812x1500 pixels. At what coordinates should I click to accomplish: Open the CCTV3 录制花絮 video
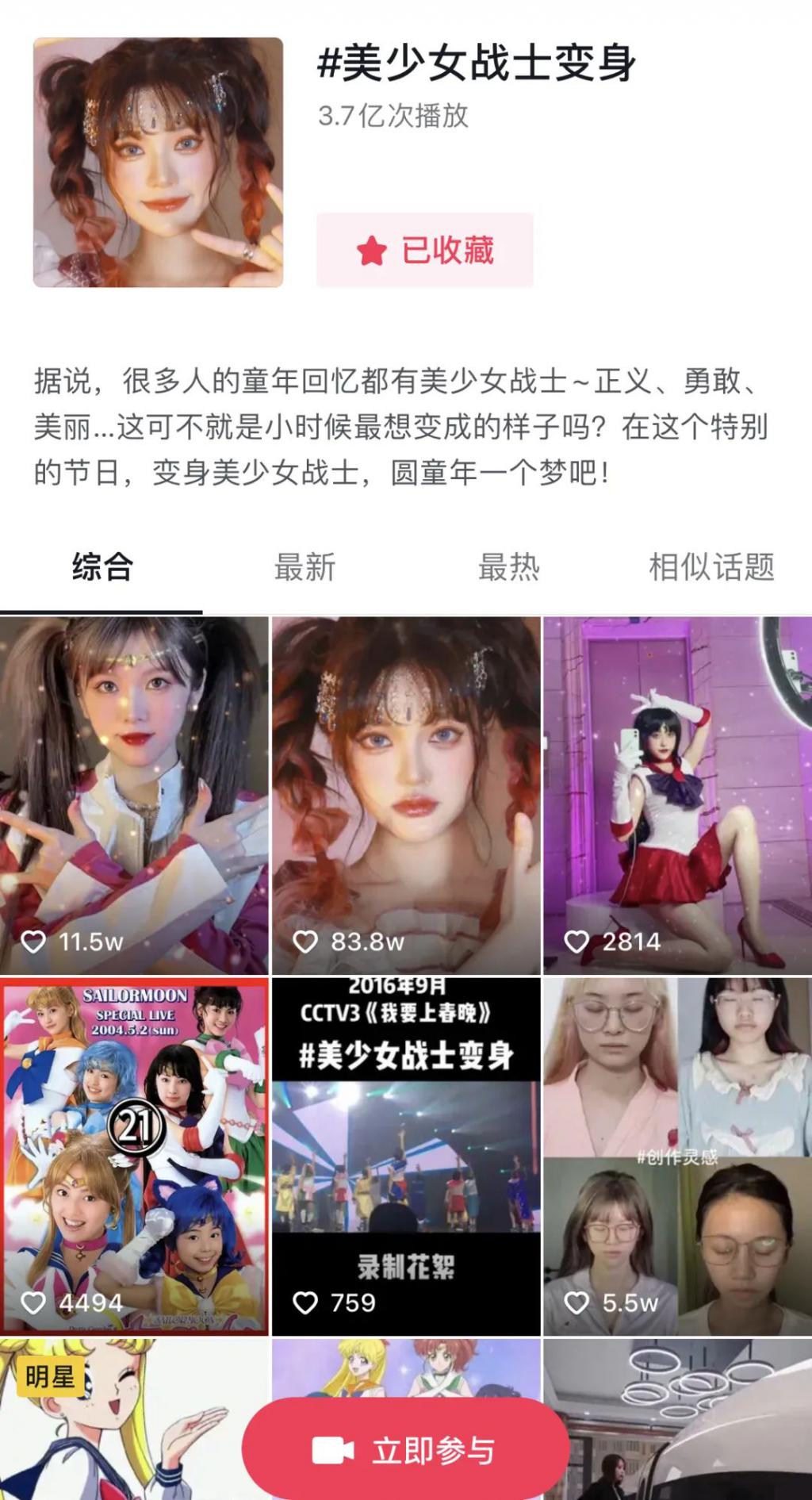406,1155
